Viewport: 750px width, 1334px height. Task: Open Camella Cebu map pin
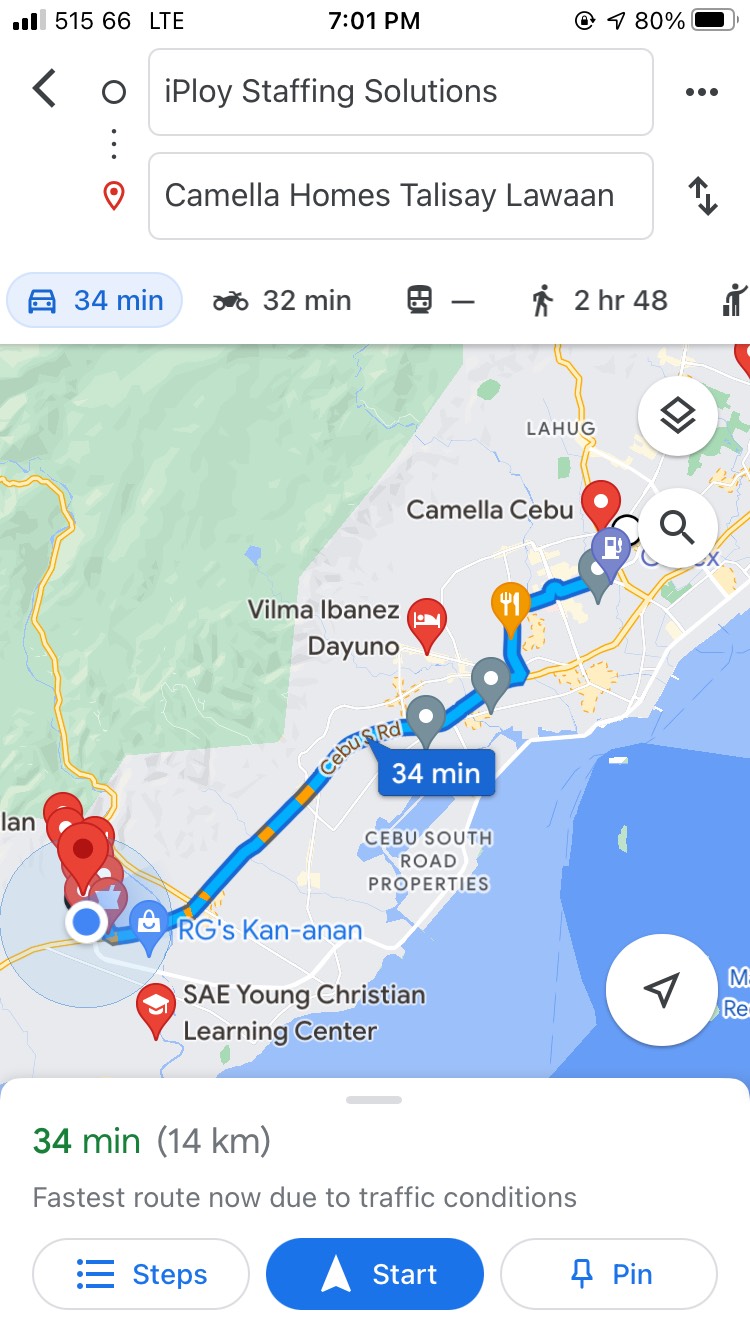(601, 504)
